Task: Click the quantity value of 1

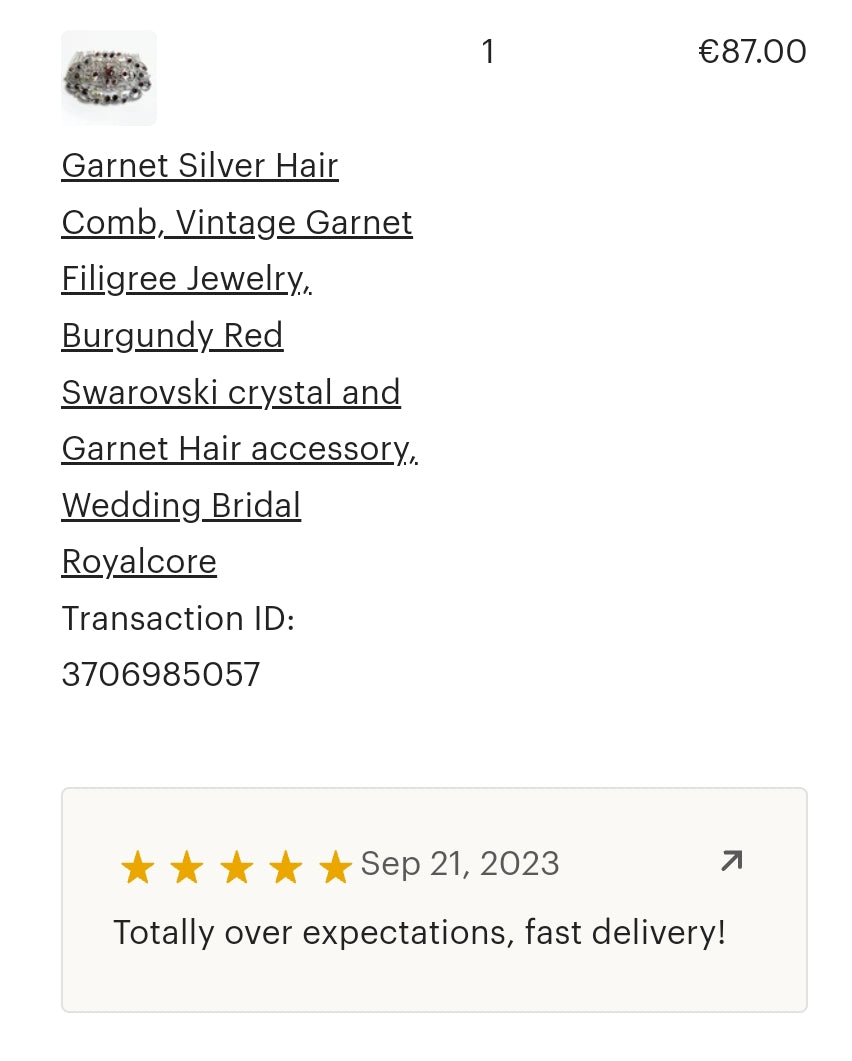Action: coord(488,51)
